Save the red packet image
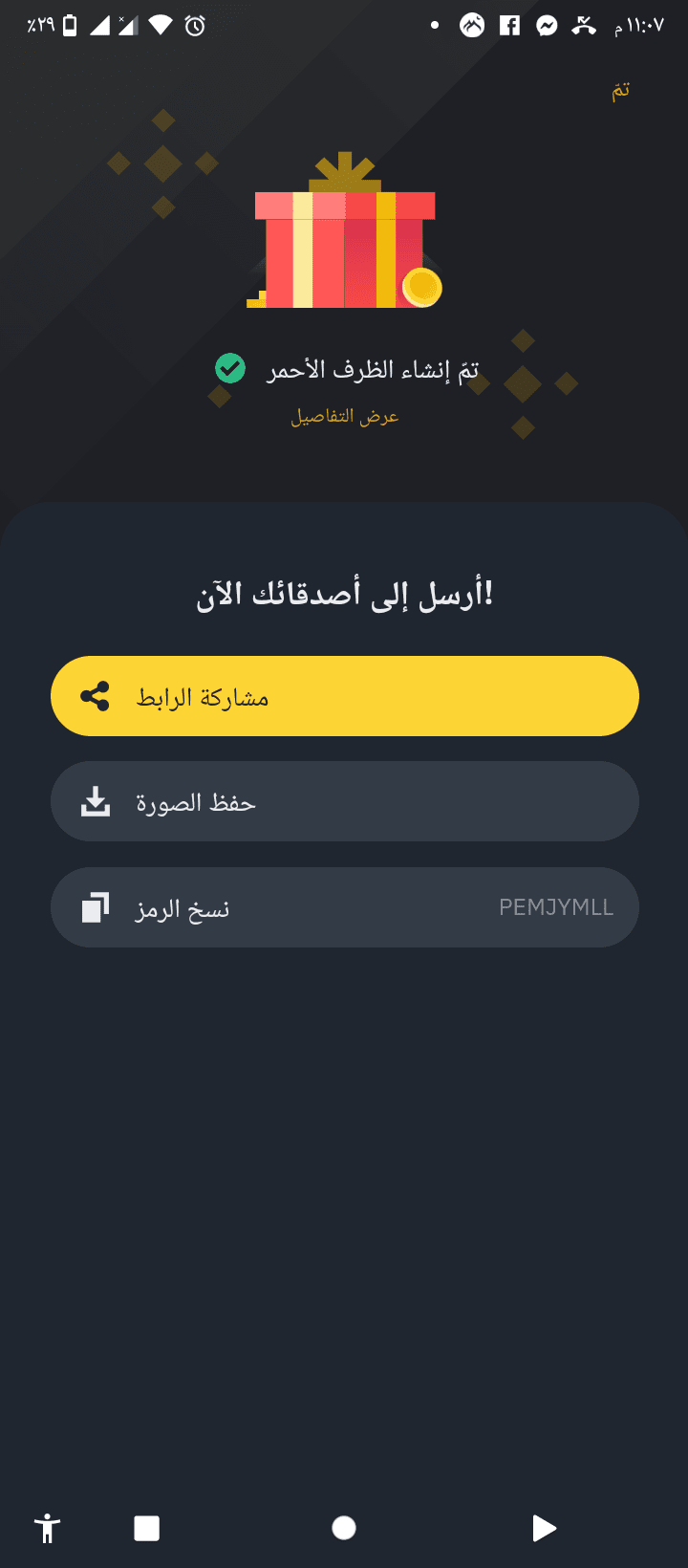Viewport: 688px width, 1568px height. (x=344, y=801)
